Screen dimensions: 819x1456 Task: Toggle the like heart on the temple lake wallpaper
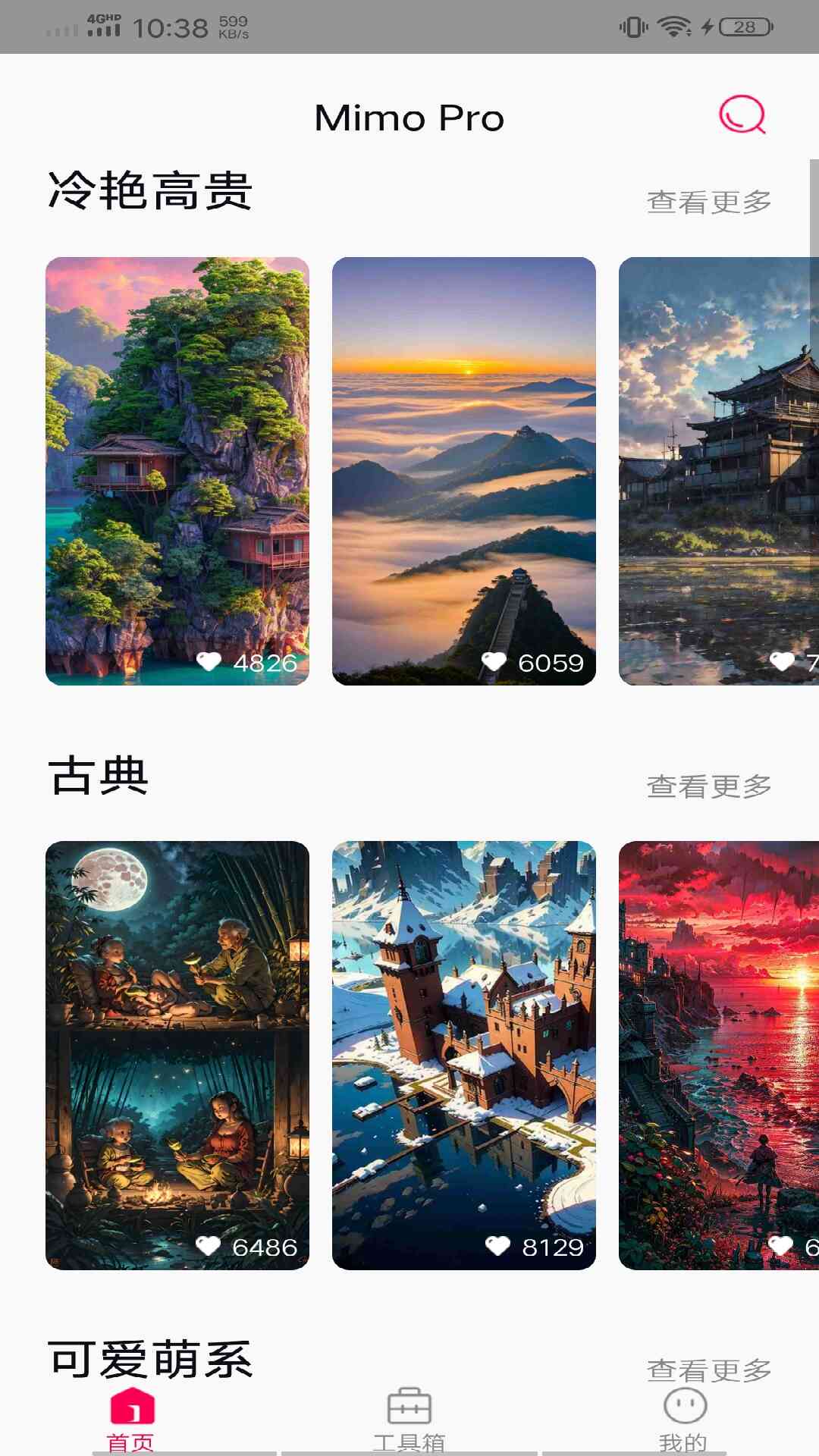pos(780,661)
